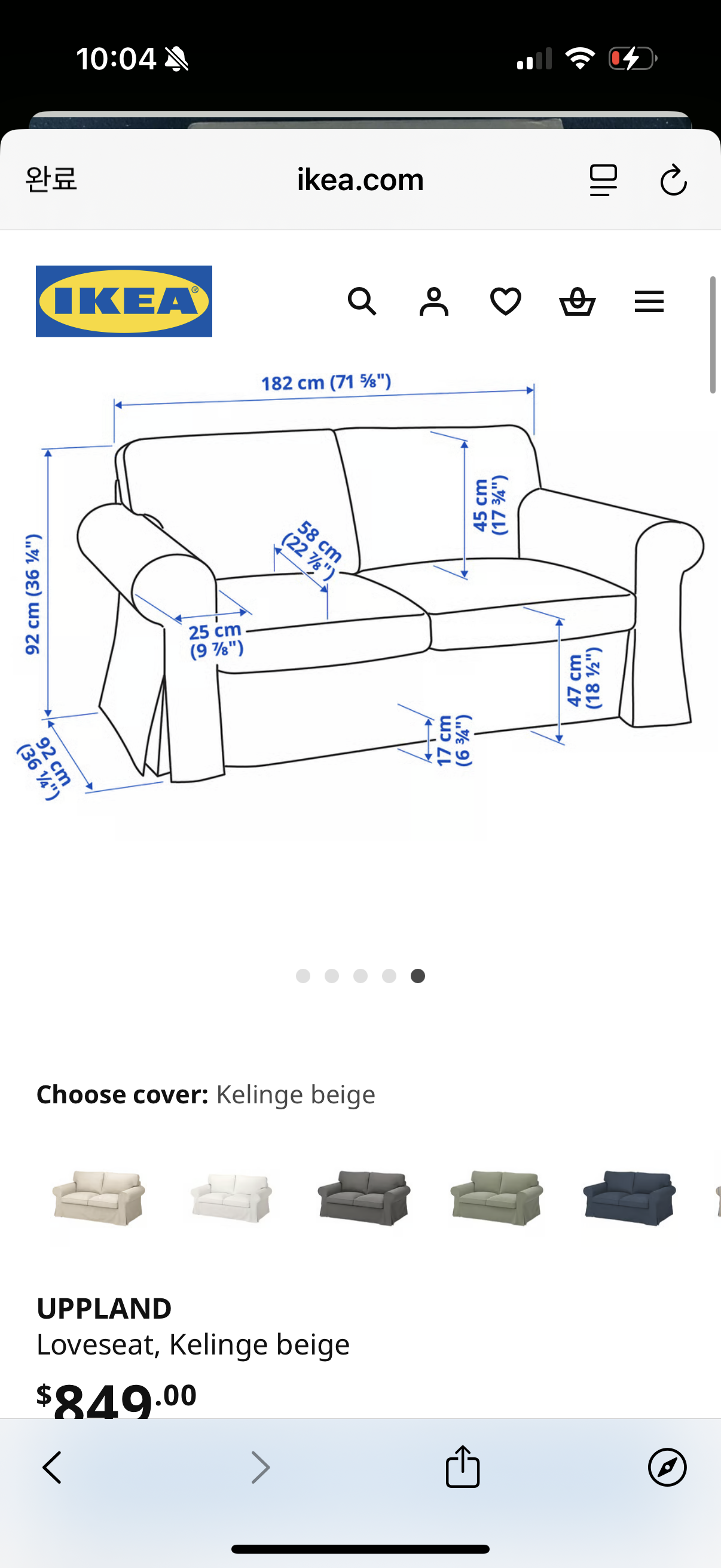Open the shopping basket
Screen dimensions: 721x1568
(x=577, y=301)
